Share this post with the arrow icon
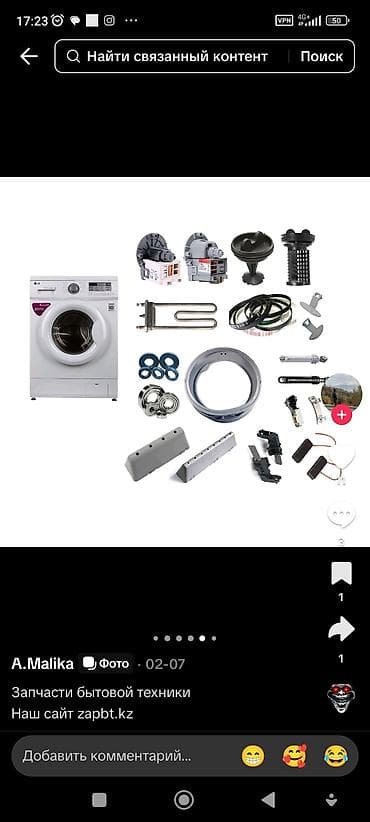Image resolution: width=370 pixels, height=822 pixels. [x=341, y=629]
